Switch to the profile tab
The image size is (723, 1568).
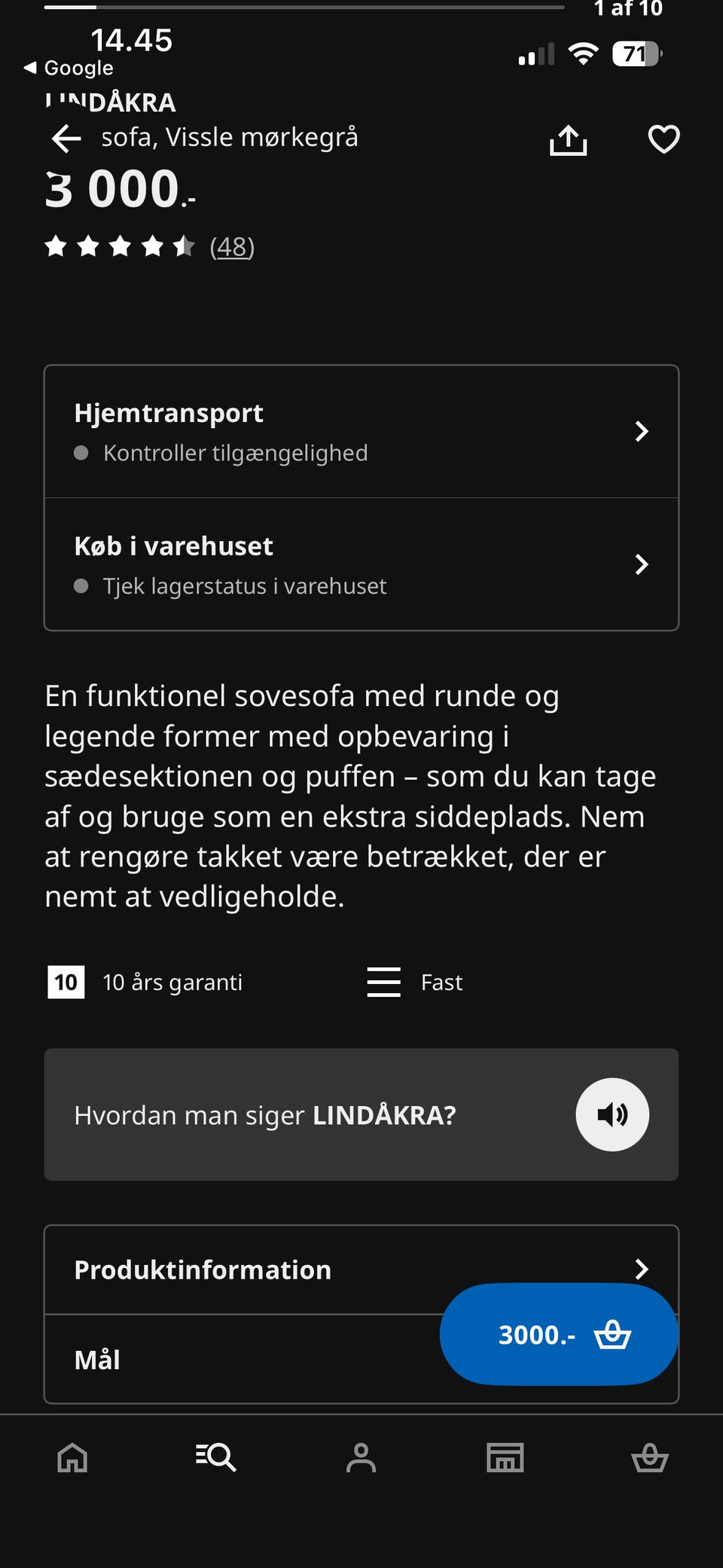pyautogui.click(x=361, y=1457)
